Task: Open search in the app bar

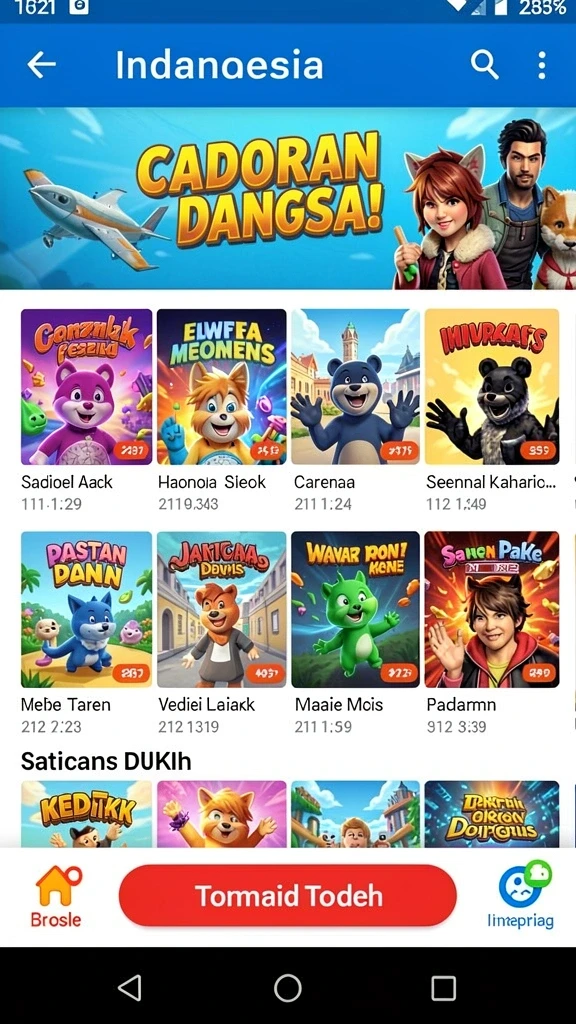Action: coord(485,65)
